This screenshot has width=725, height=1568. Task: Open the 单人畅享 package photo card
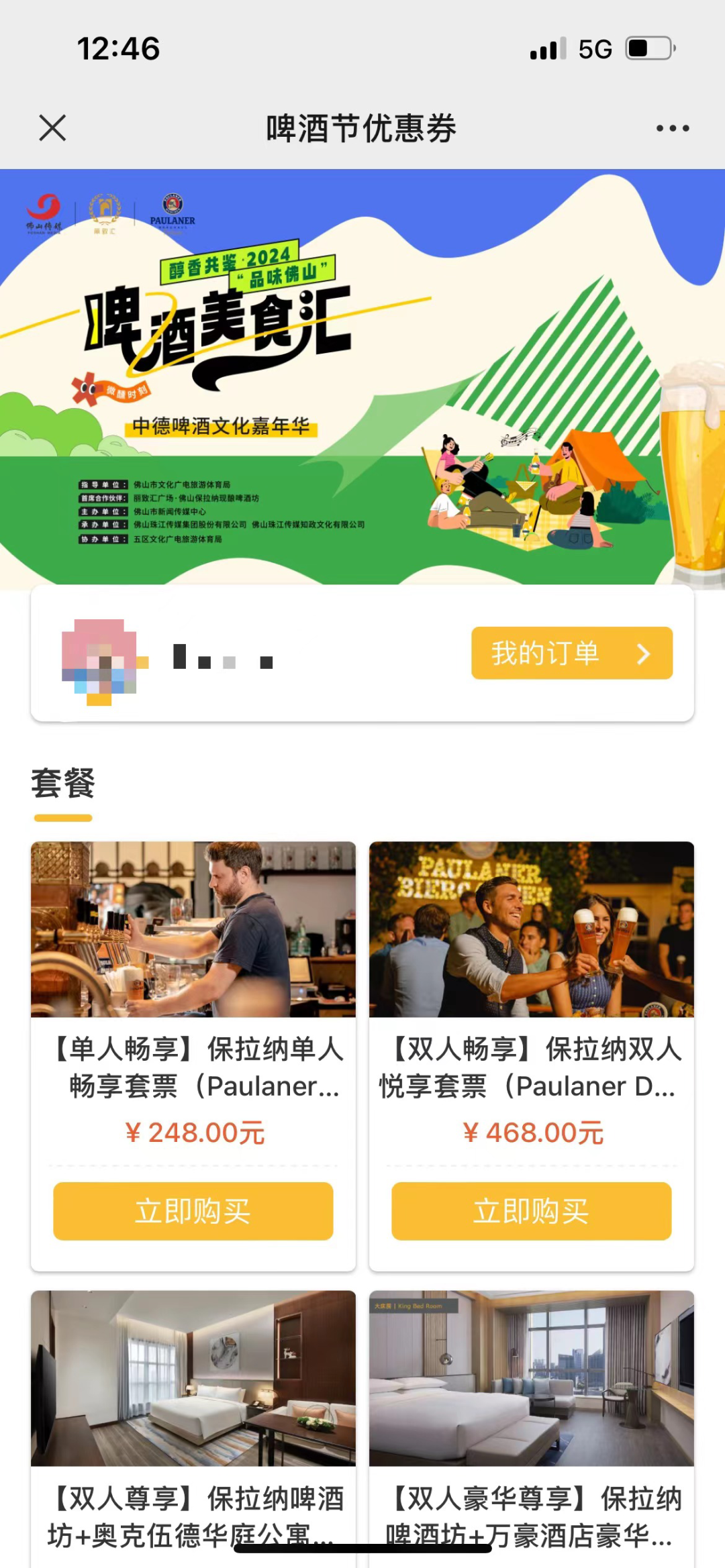pyautogui.click(x=193, y=929)
